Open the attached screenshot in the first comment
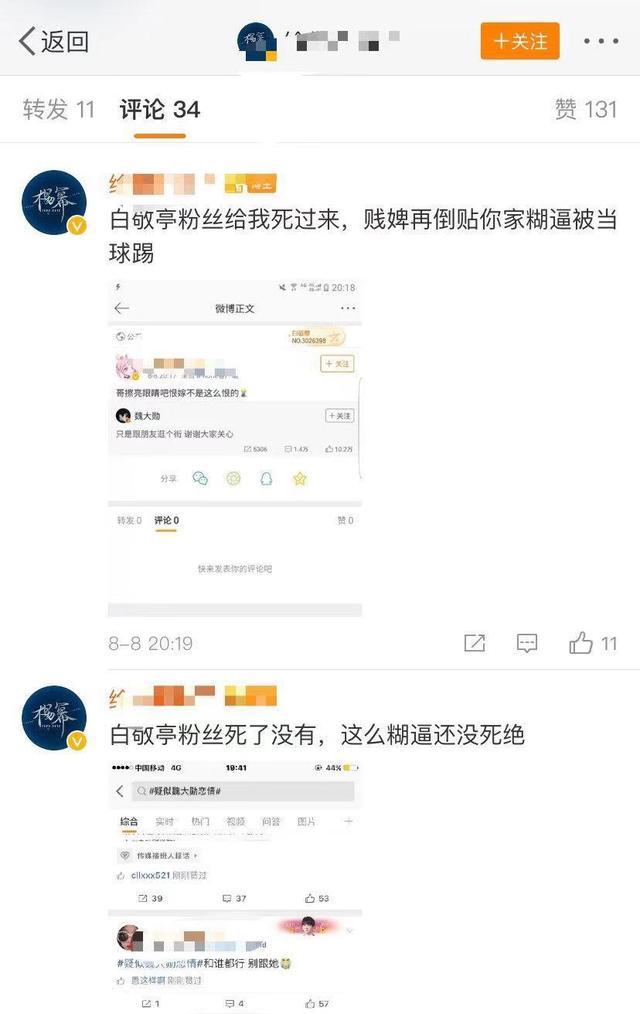 click(235, 447)
